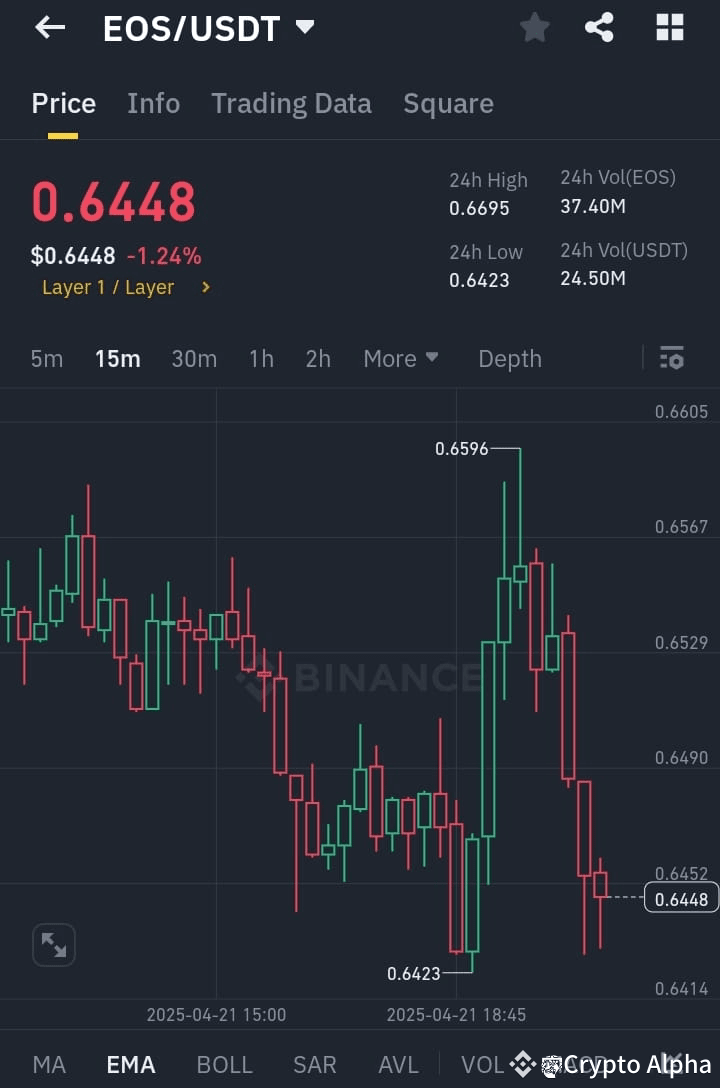
Task: Open the grid layout icon top right
Action: pyautogui.click(x=668, y=27)
